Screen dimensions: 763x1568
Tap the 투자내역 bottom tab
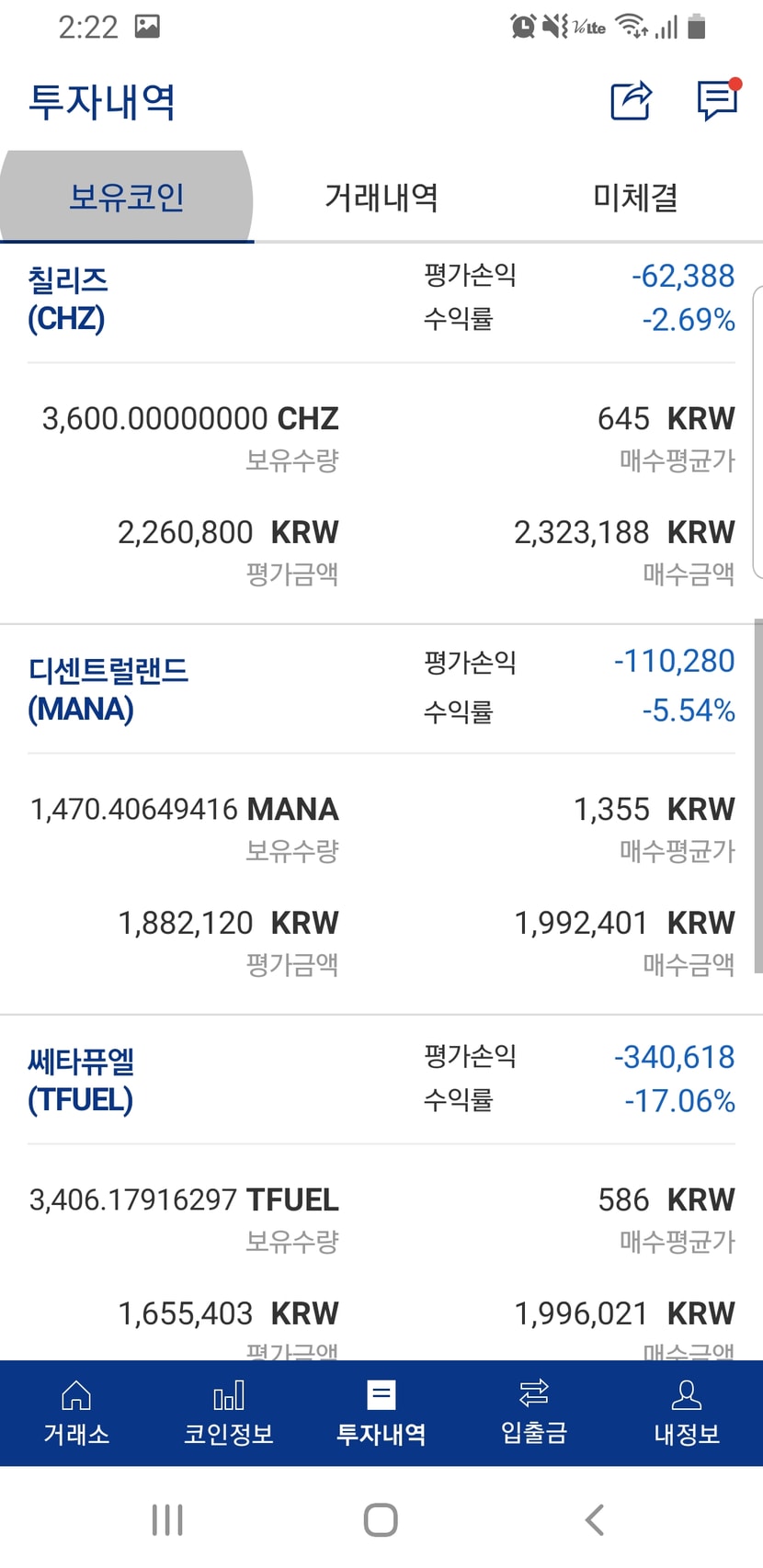(381, 1413)
